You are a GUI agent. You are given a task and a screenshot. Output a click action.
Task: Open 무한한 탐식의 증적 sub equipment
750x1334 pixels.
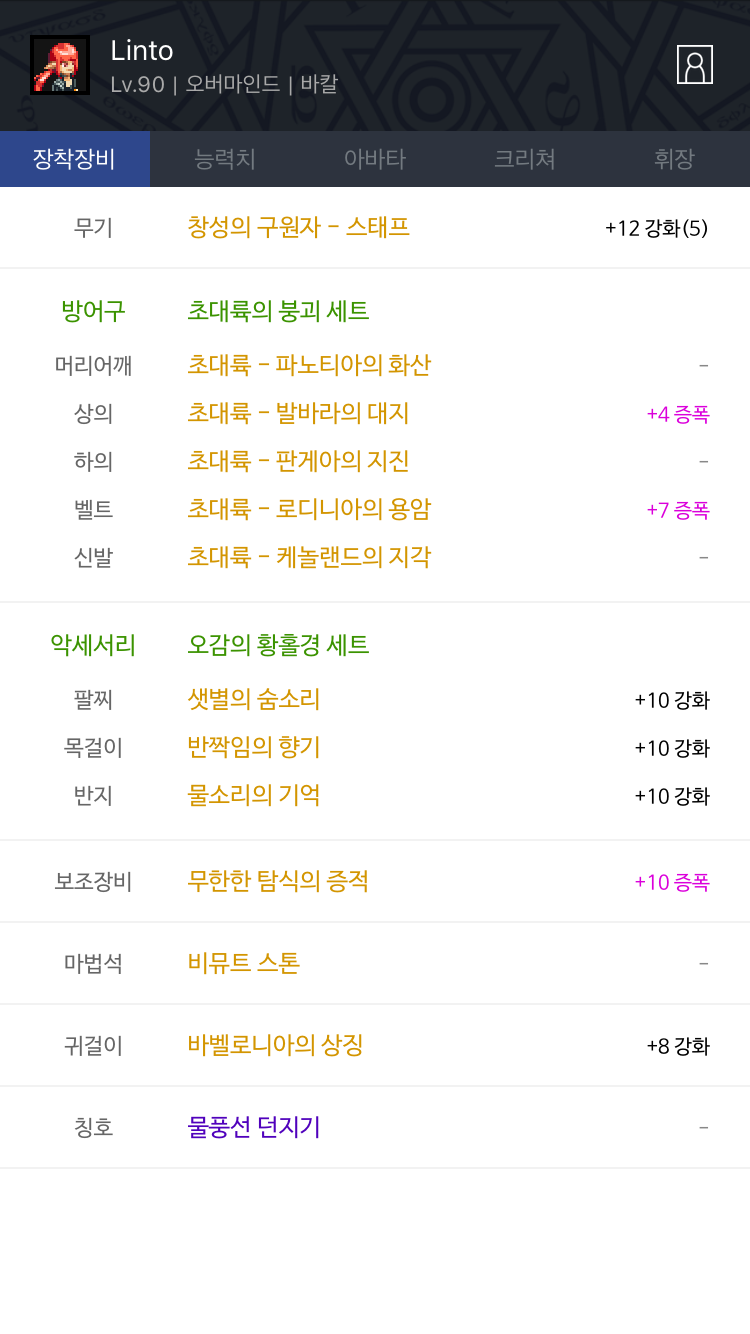[x=278, y=881]
